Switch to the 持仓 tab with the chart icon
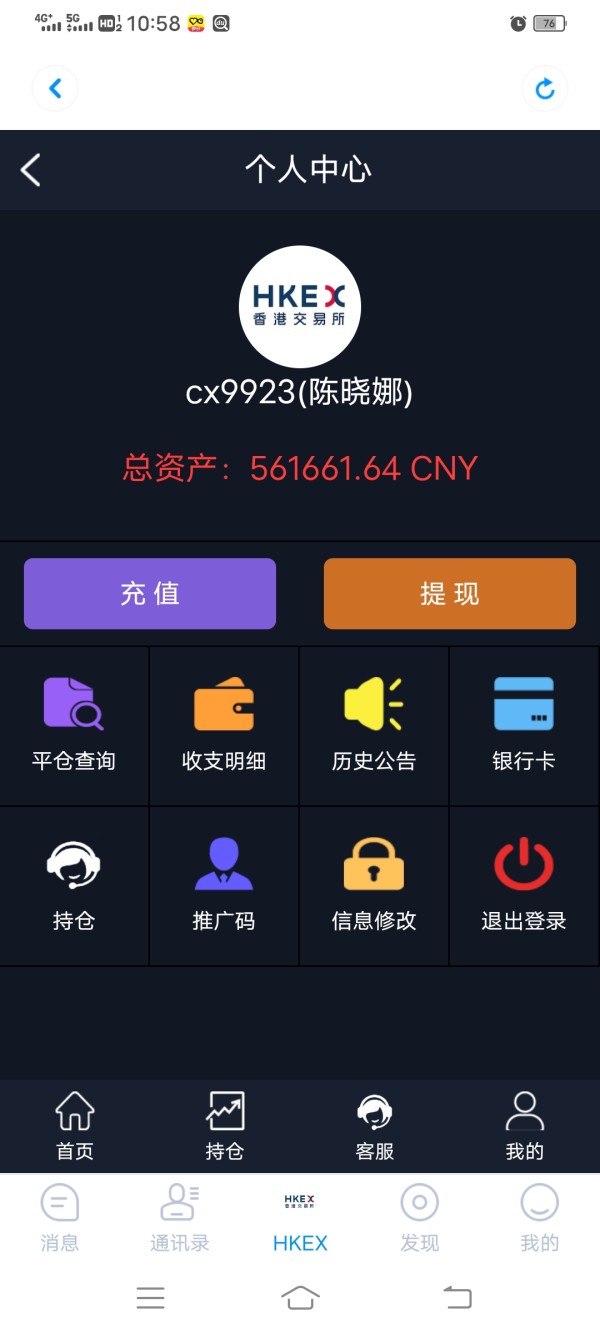The height and width of the screenshot is (1333, 600). tap(225, 1126)
